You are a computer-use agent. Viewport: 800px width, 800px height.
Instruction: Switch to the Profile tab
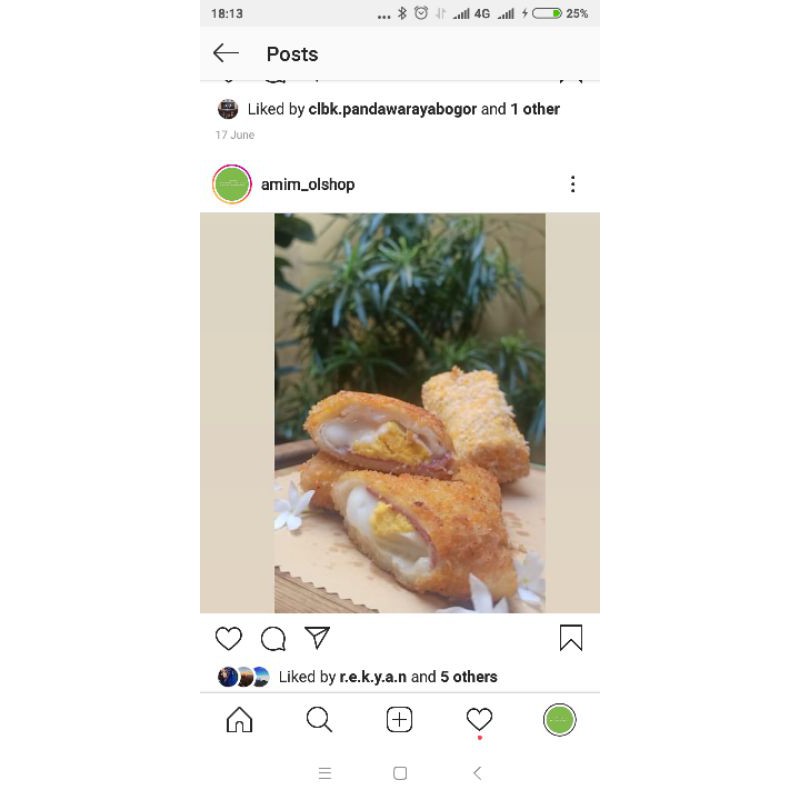(559, 720)
